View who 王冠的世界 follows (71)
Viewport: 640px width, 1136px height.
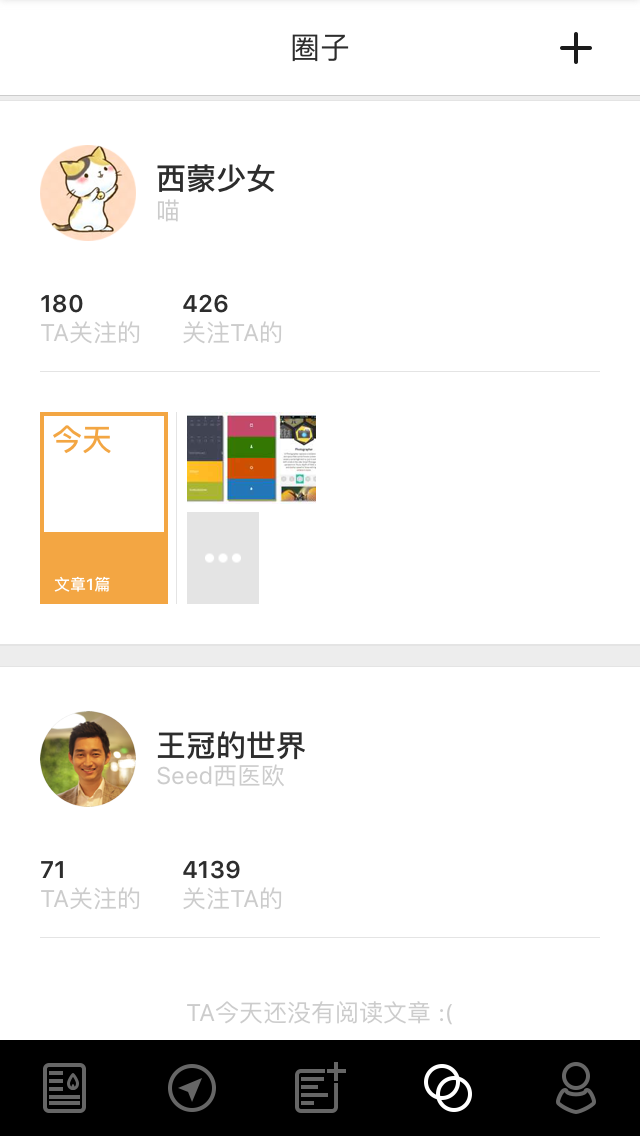coord(90,883)
